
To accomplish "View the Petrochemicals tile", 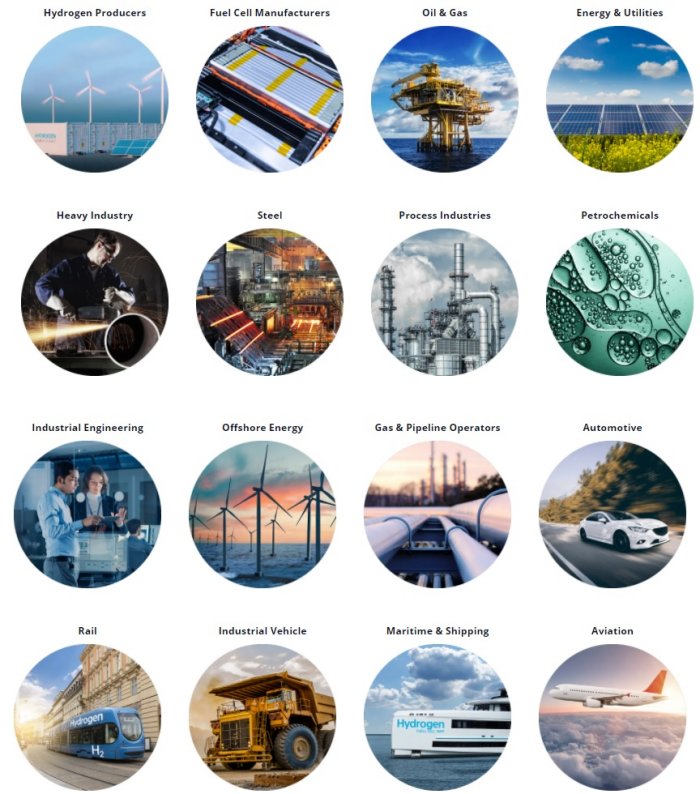I will pyautogui.click(x=619, y=302).
